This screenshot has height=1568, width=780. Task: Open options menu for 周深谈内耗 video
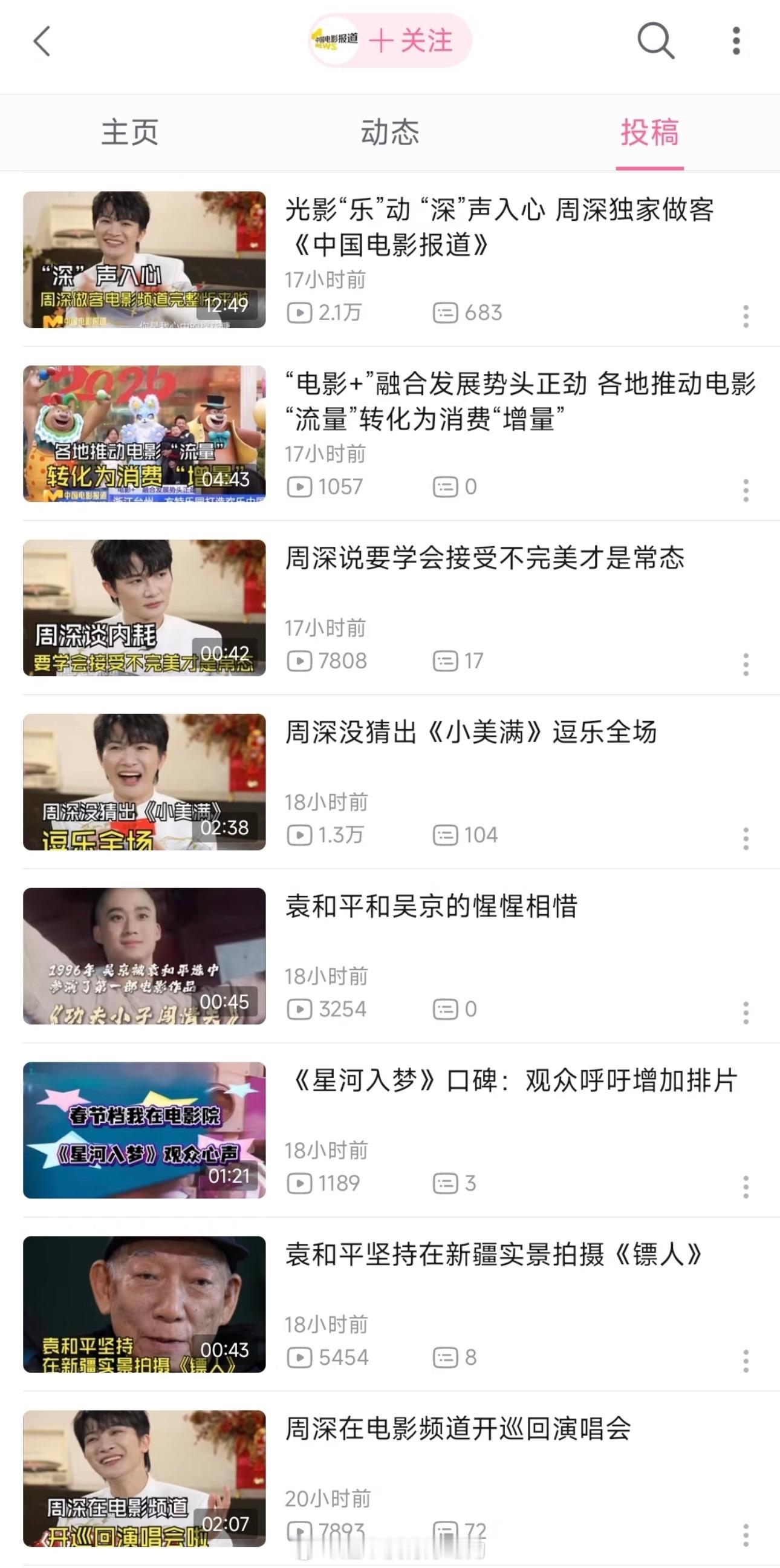click(746, 664)
